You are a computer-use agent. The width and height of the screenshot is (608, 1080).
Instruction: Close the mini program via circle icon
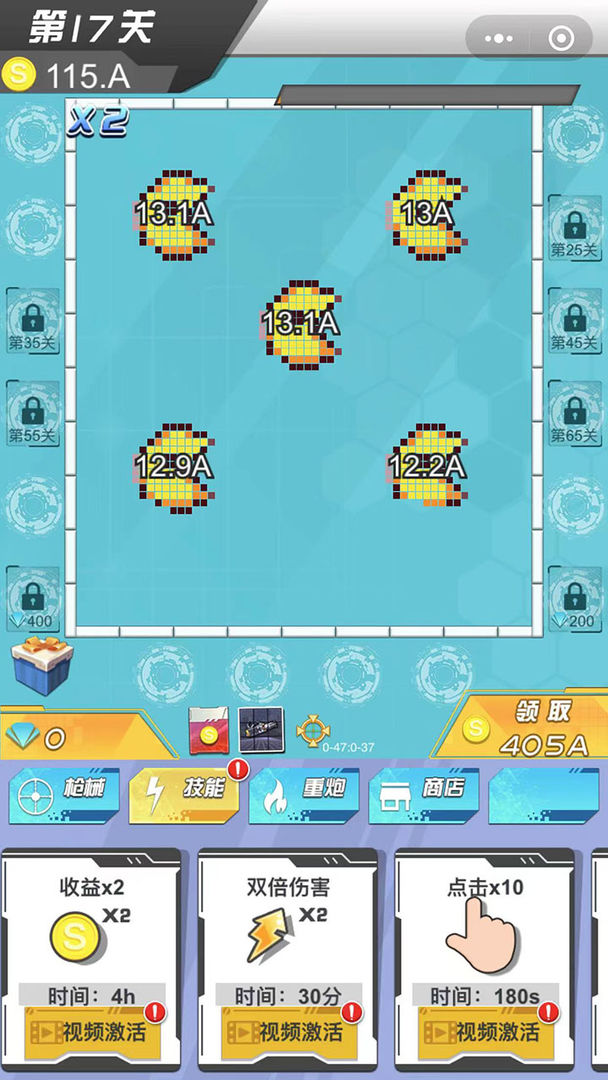pos(563,39)
